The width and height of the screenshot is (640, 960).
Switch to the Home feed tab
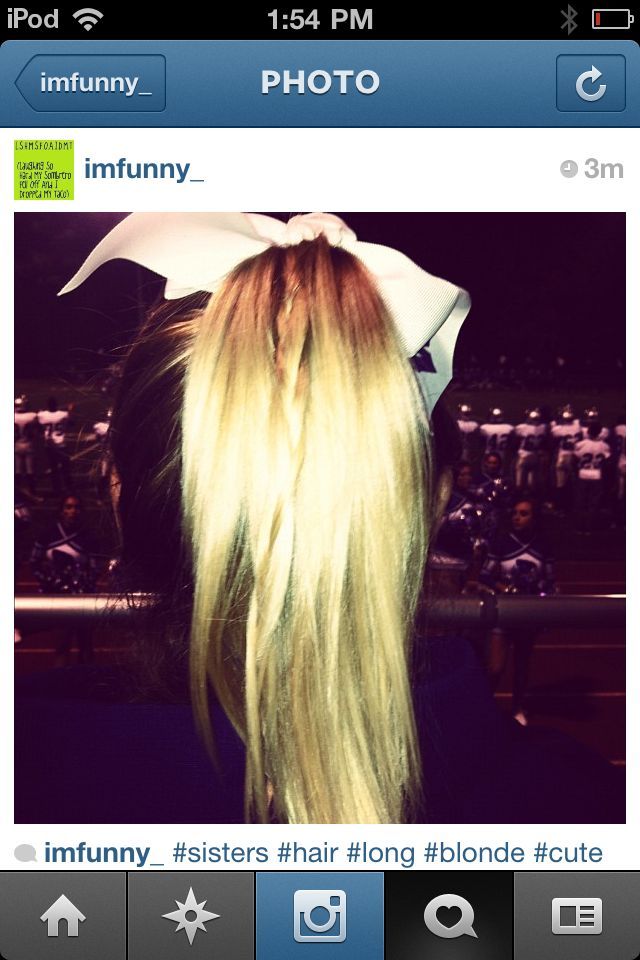click(x=63, y=915)
